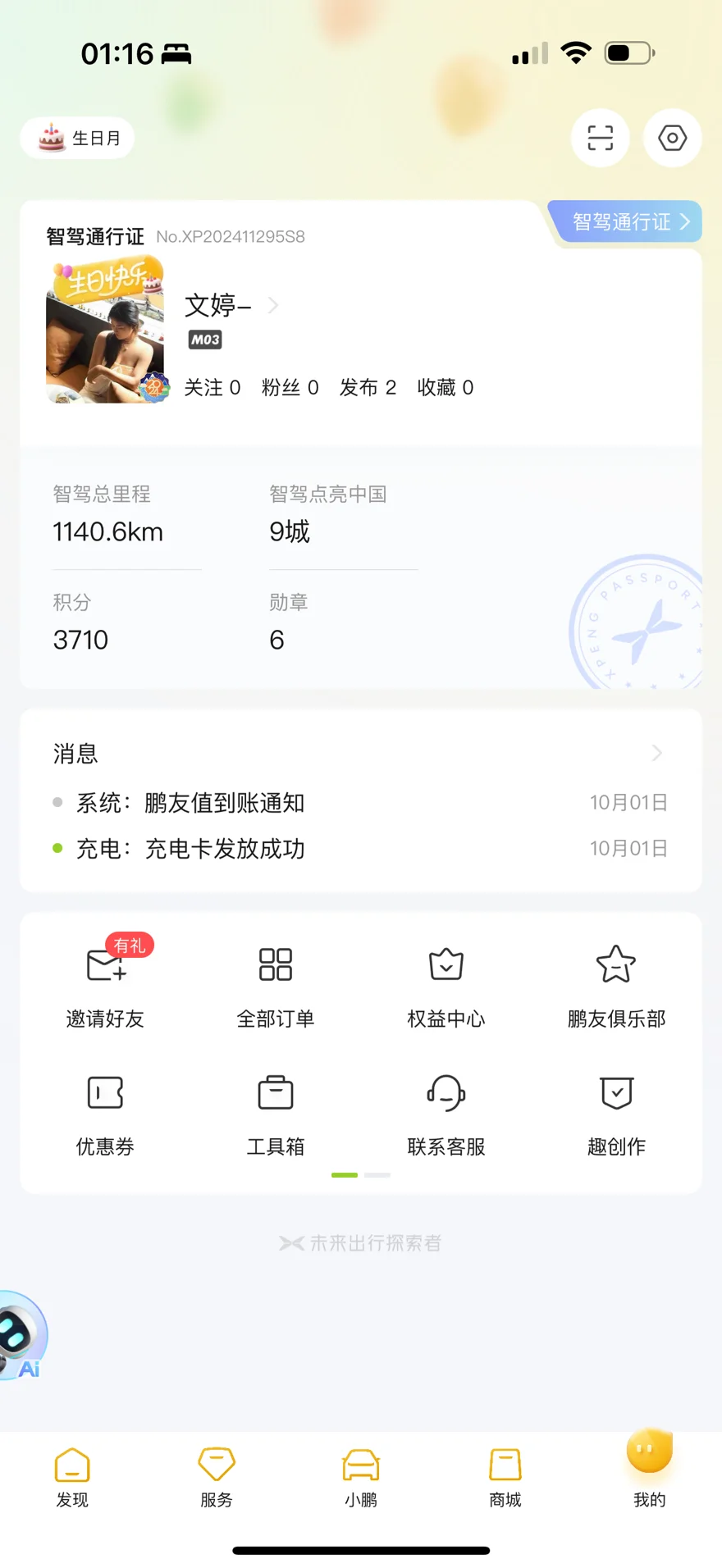The height and width of the screenshot is (1568, 722).
Task: Tap the 生日月 birthday chip
Action: coord(78,138)
